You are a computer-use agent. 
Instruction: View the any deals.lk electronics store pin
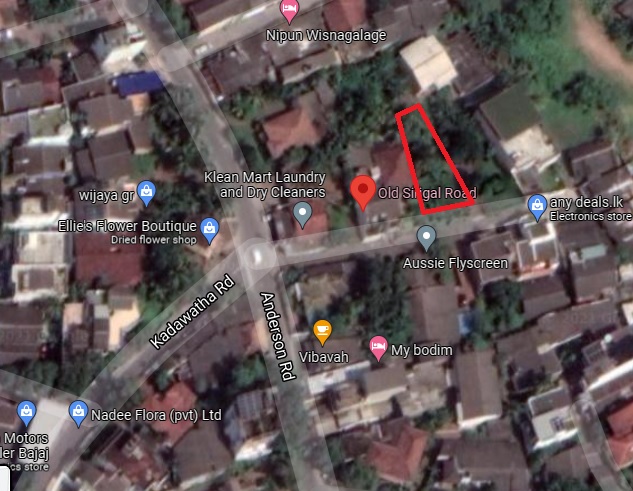coord(537,206)
